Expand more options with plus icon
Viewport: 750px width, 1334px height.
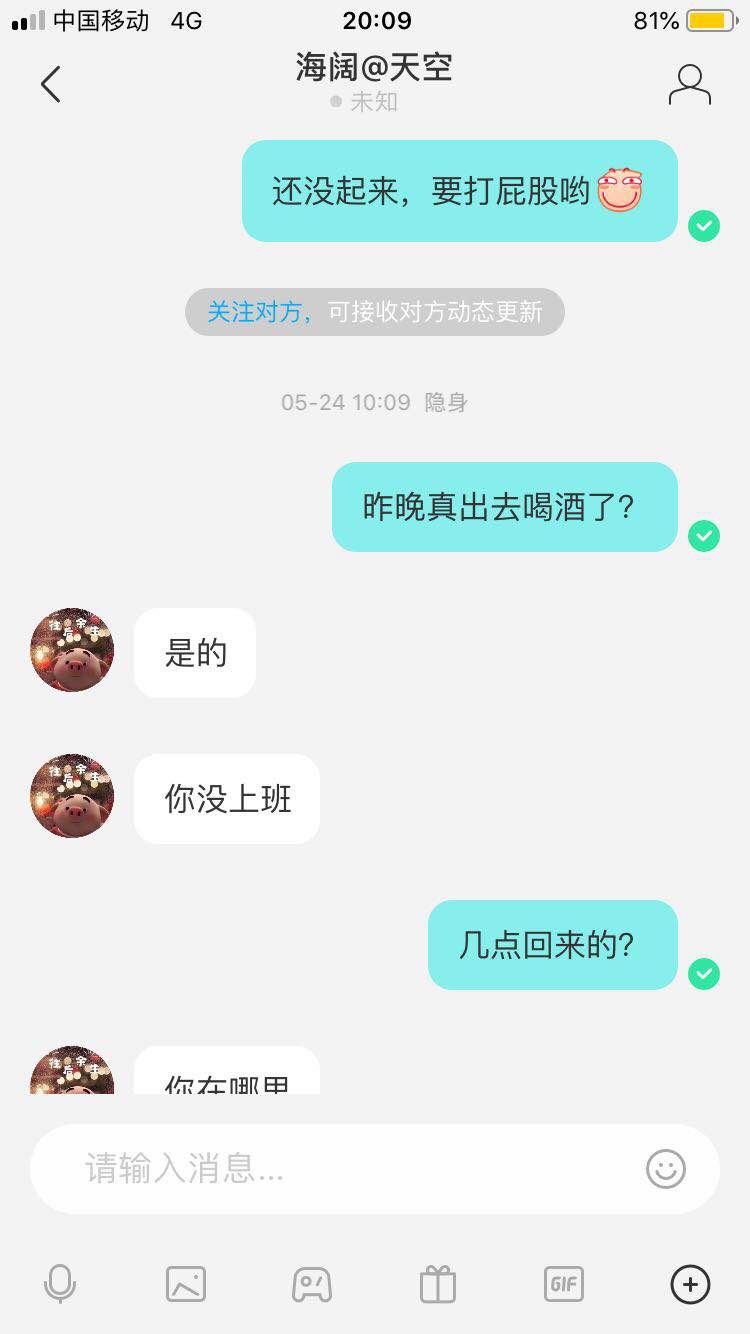point(690,1284)
